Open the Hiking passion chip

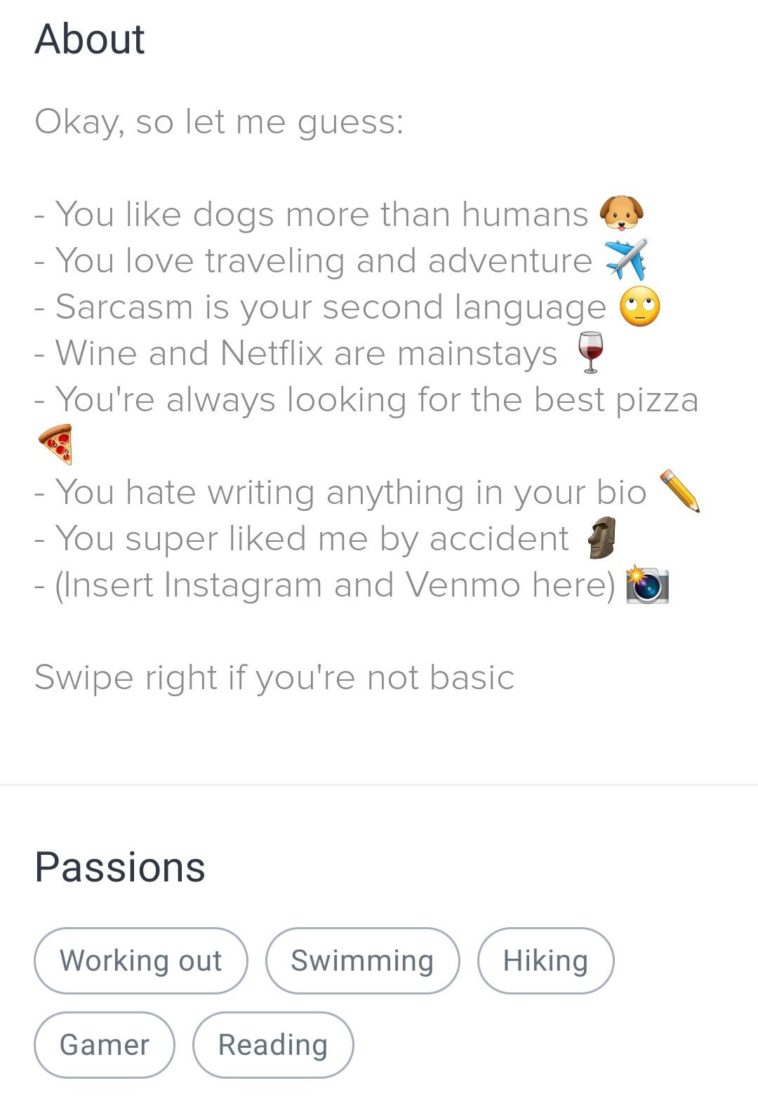545,961
